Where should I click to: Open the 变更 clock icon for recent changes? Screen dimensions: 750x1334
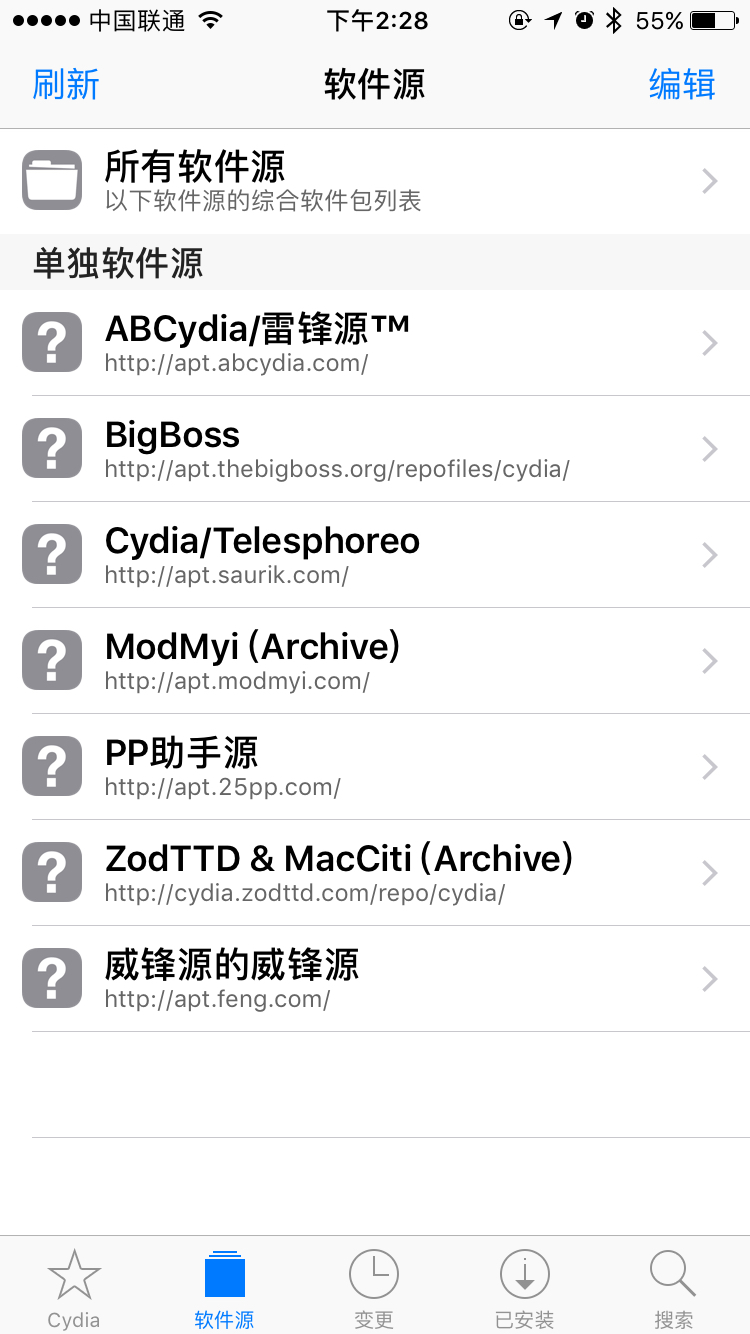coord(374,1275)
